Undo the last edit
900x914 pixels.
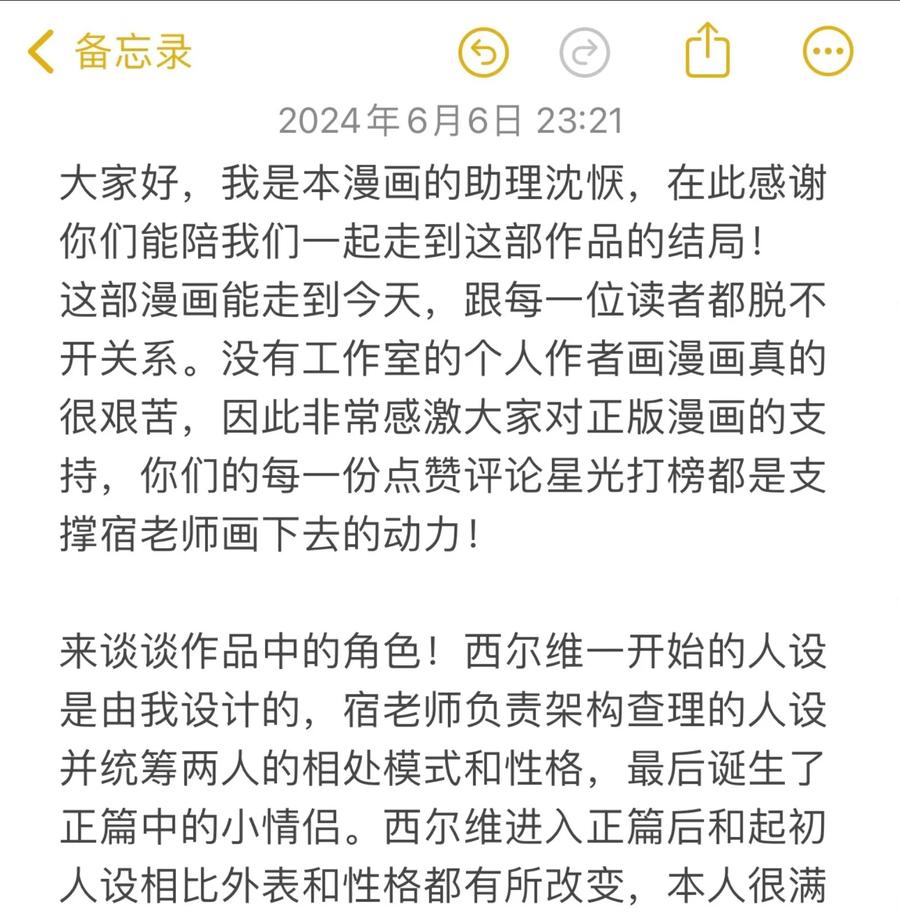(x=483, y=52)
